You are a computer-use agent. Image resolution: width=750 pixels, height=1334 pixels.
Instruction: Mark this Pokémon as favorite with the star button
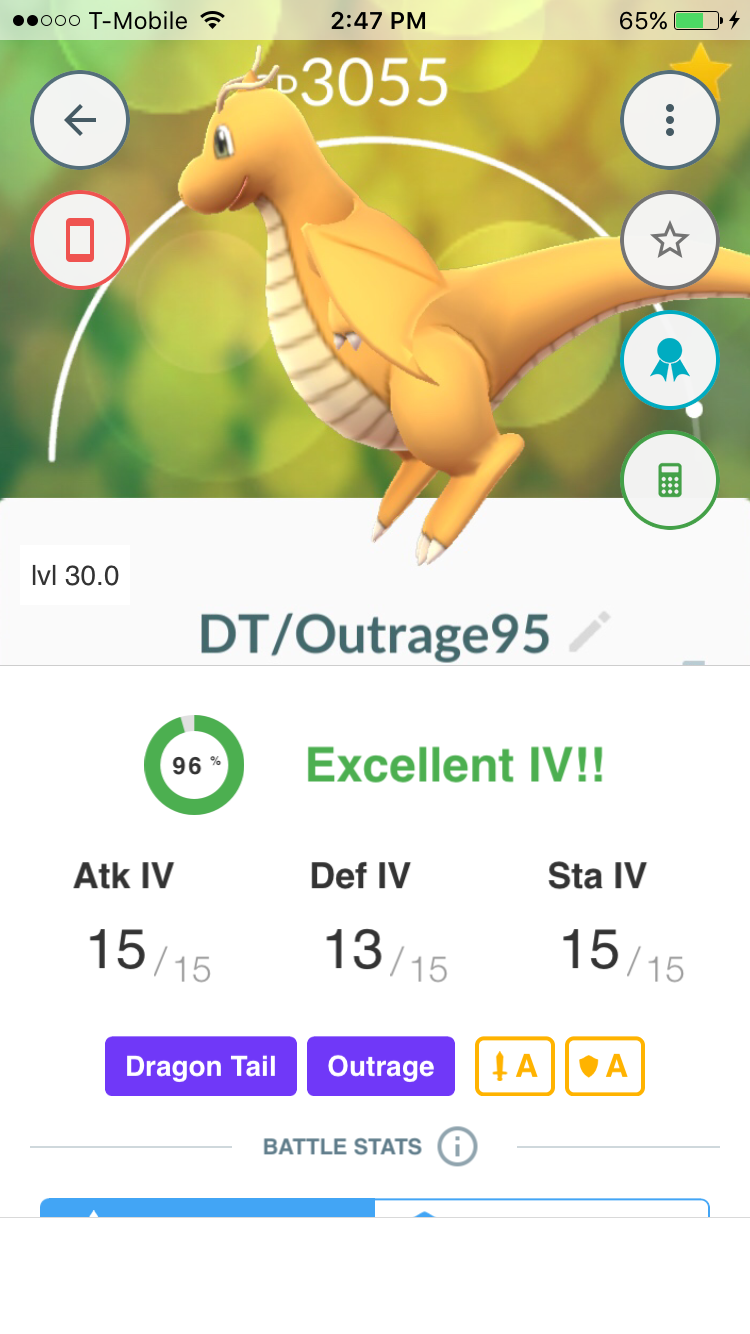point(670,240)
